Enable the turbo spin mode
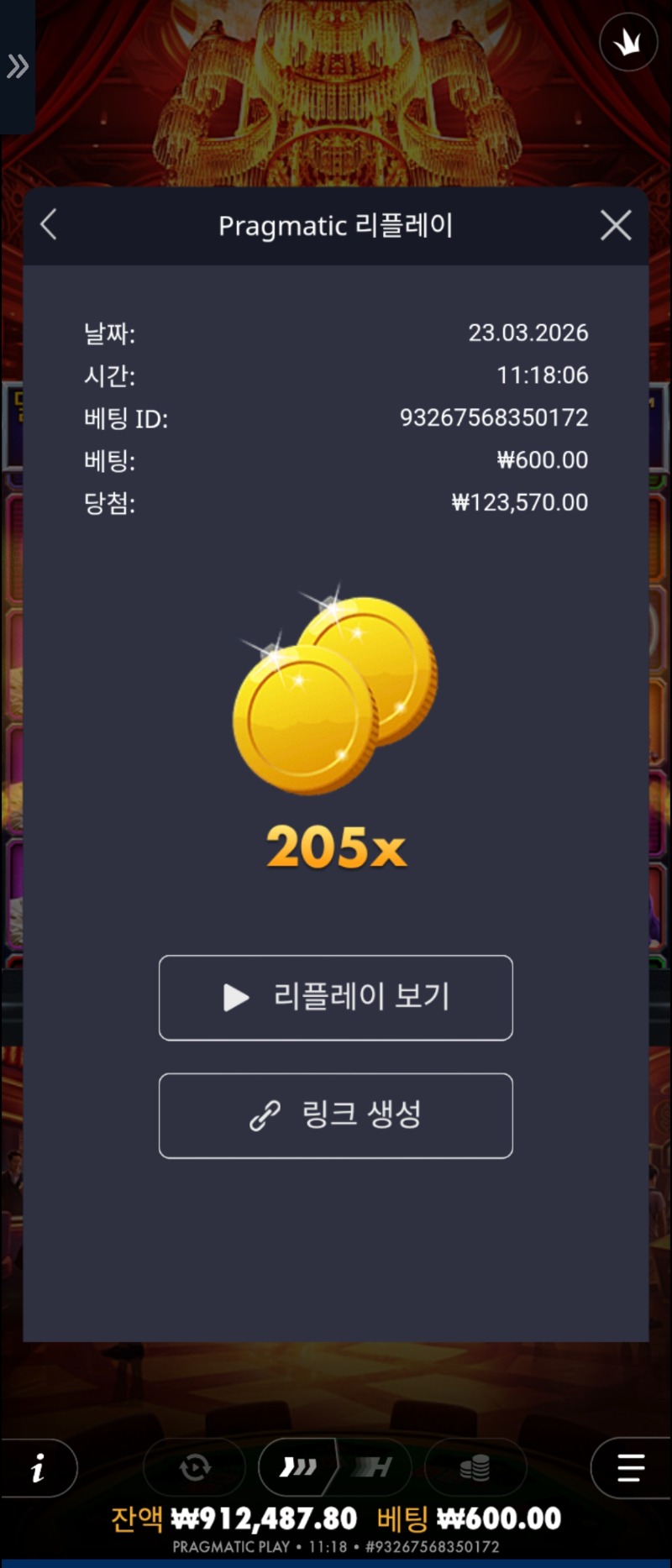672x1568 pixels. 372,1467
